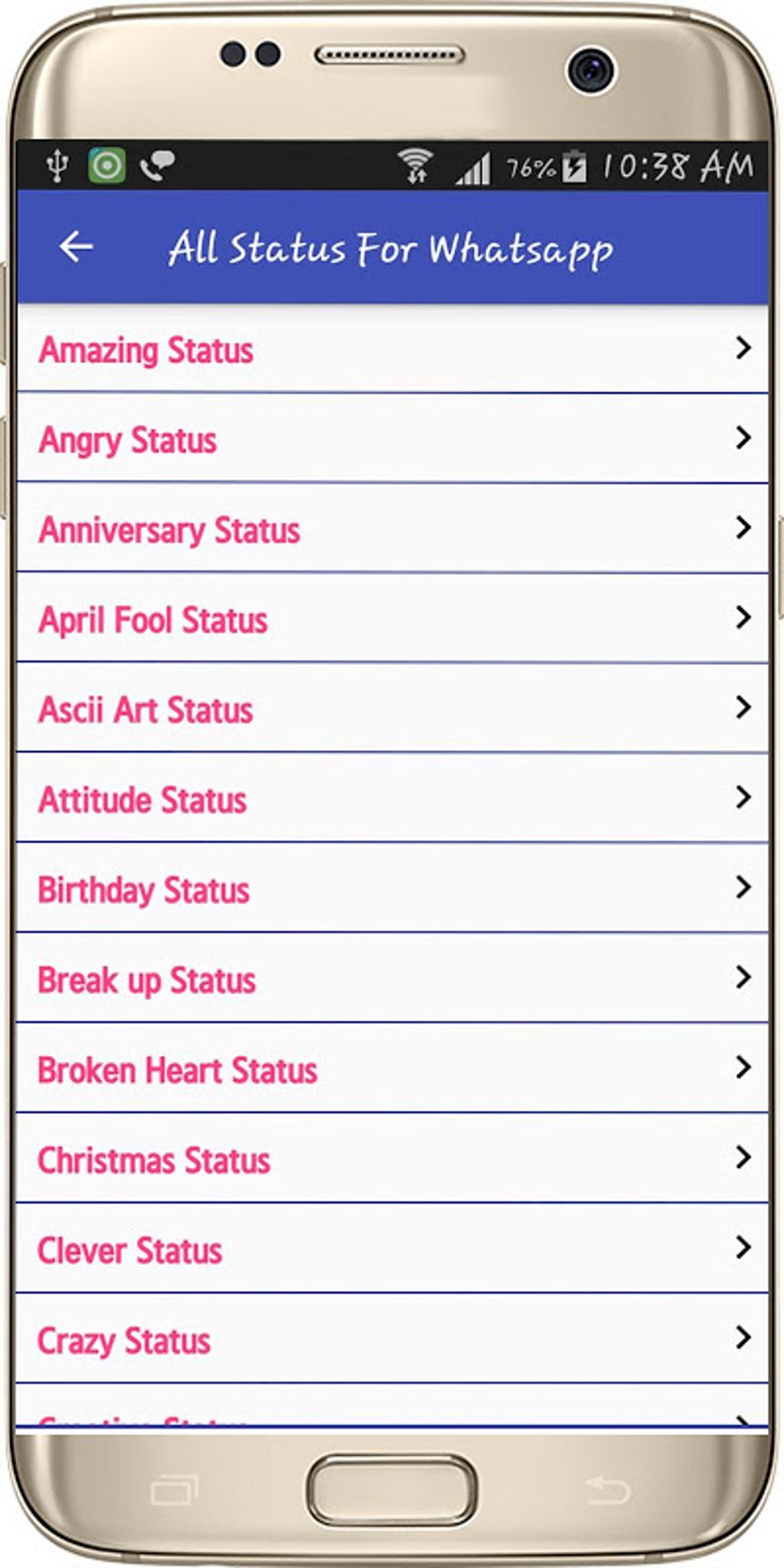View April Fool Status messages
784x1568 pixels.
pos(392,619)
